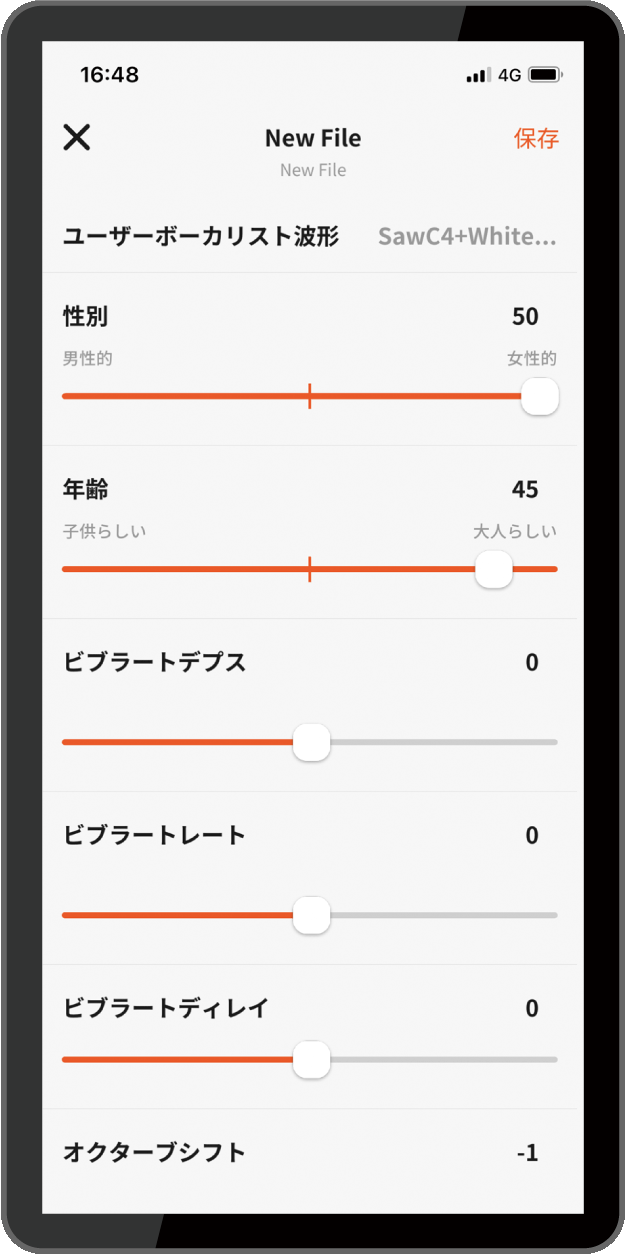Tap the 性別 slider handle
625x1255 pixels.
pyautogui.click(x=539, y=397)
